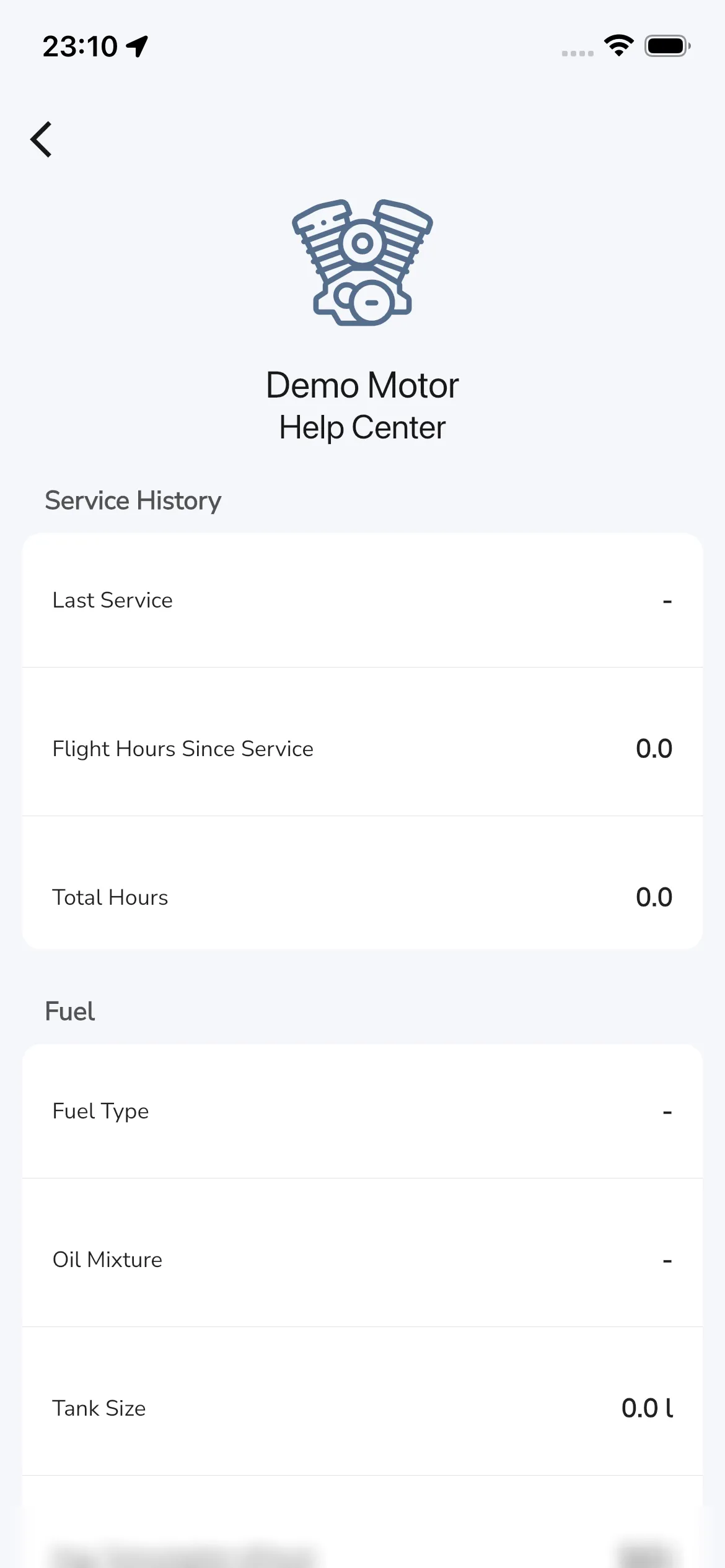Expand the Last Service details

pos(362,599)
